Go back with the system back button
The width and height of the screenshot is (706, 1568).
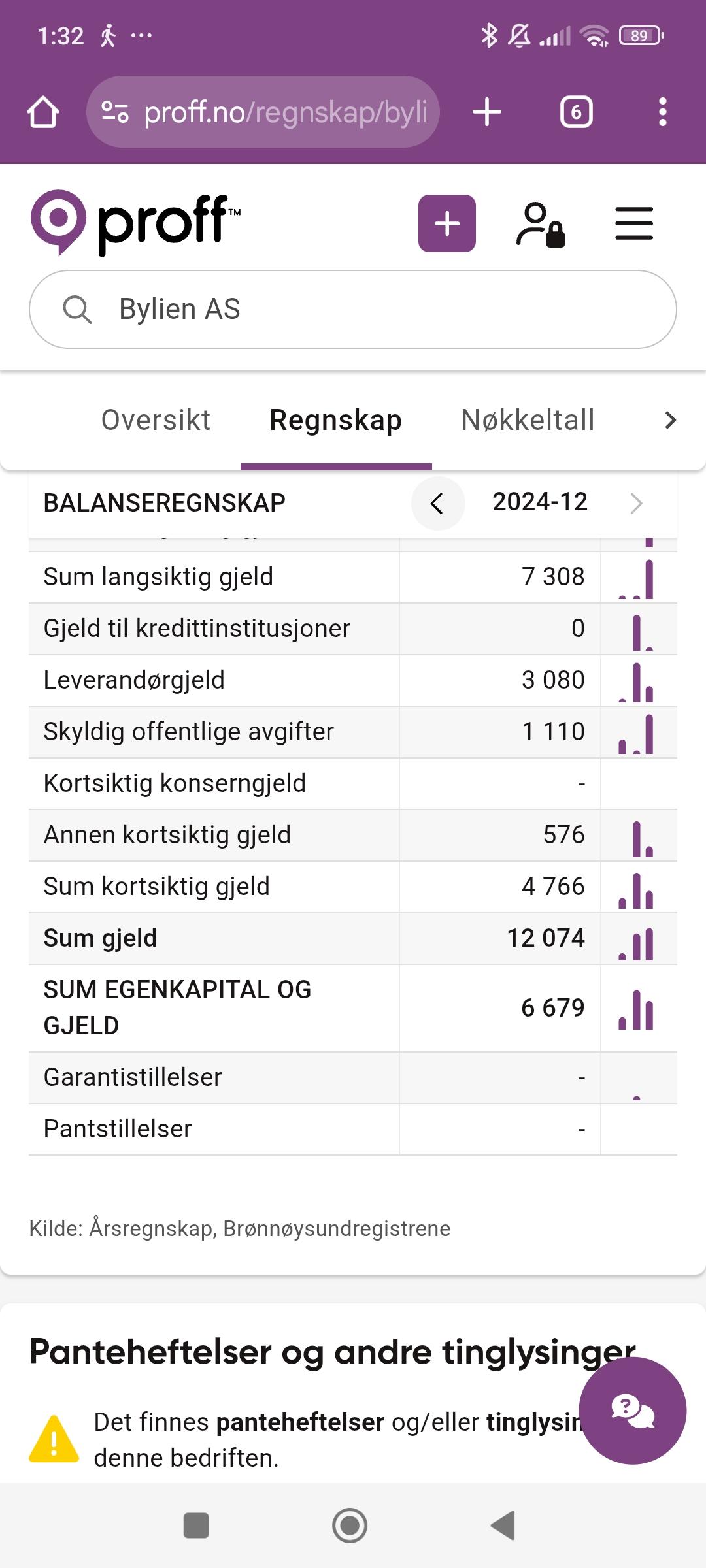503,1526
